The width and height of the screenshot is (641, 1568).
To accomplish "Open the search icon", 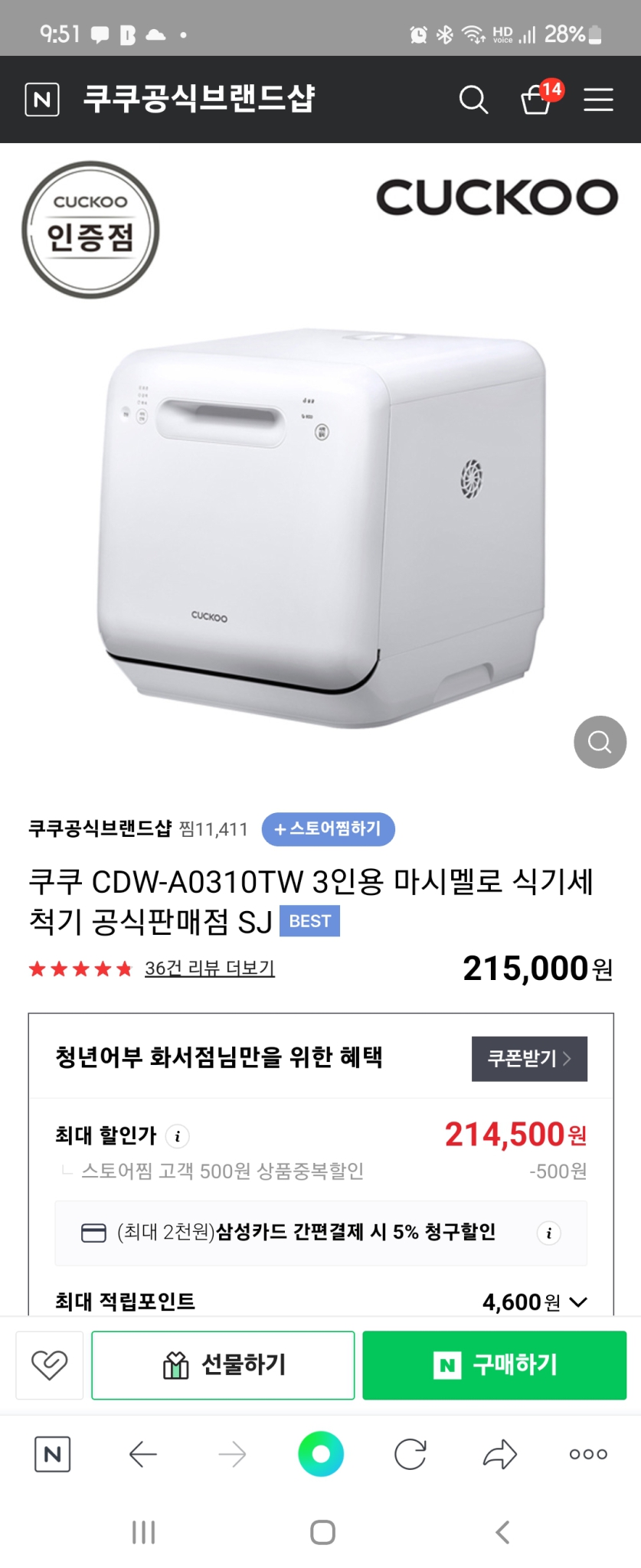I will [474, 100].
